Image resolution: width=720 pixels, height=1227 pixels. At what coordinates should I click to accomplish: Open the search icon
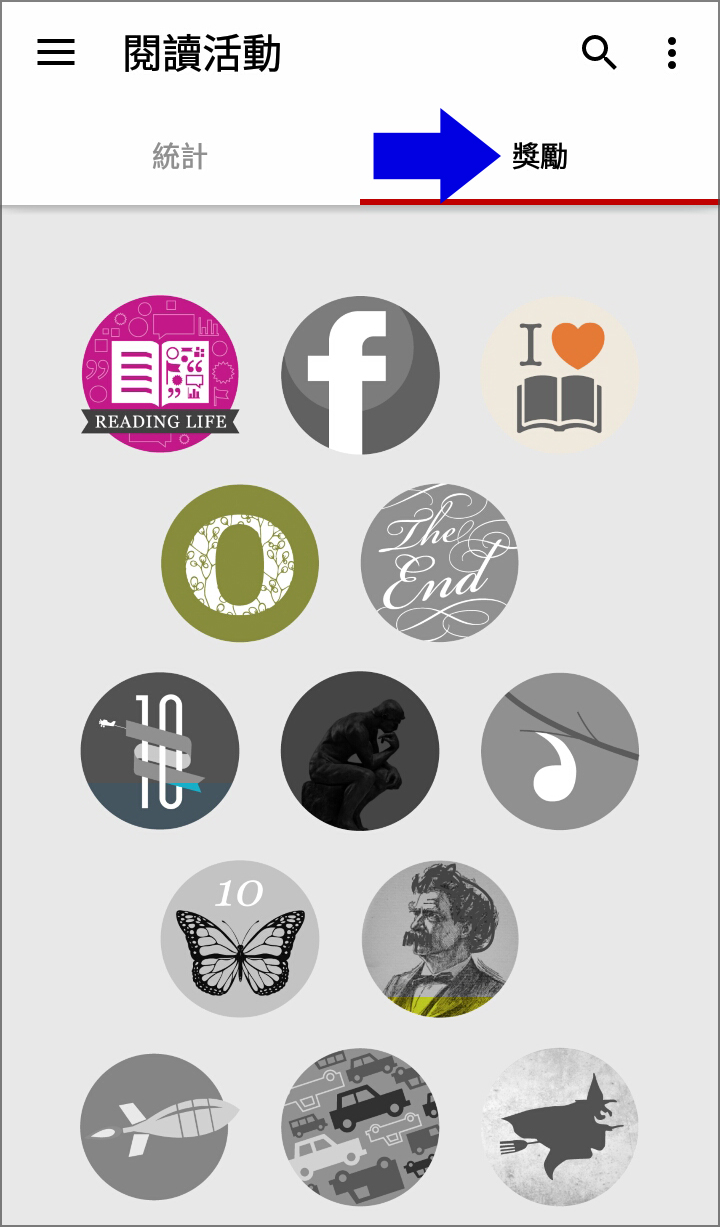click(599, 53)
